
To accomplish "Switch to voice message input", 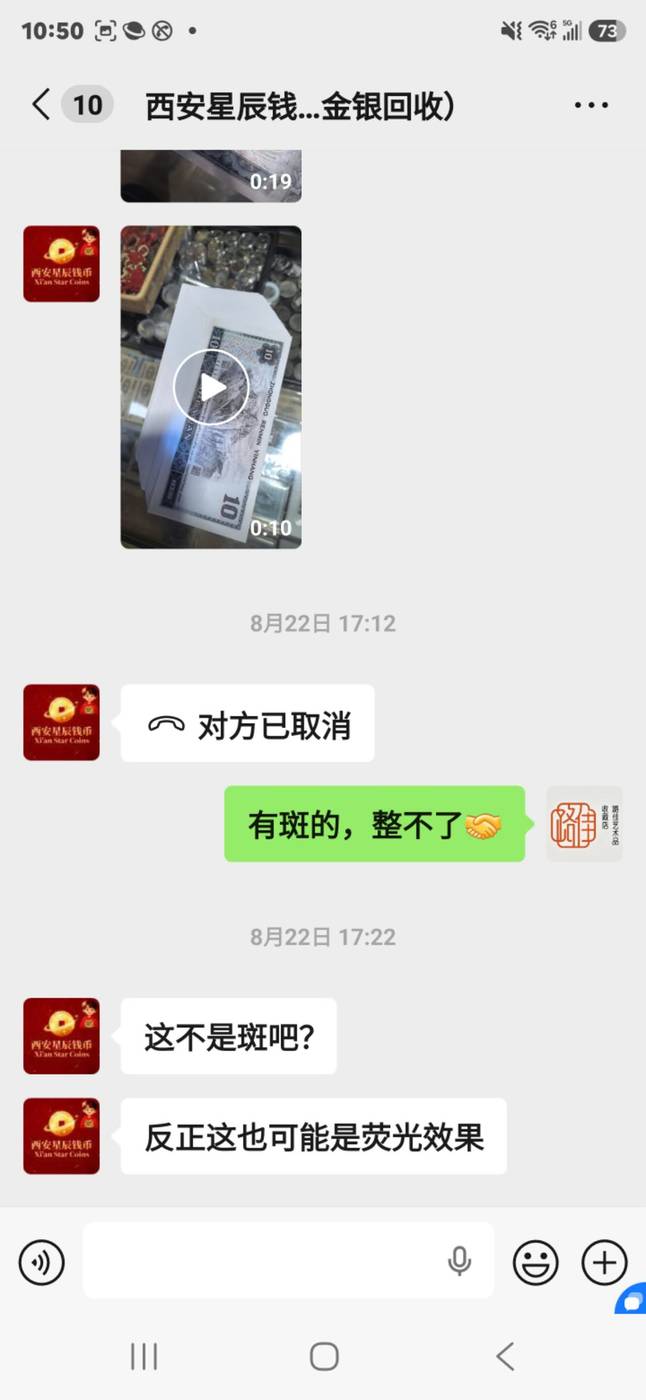I will pyautogui.click(x=41, y=1262).
